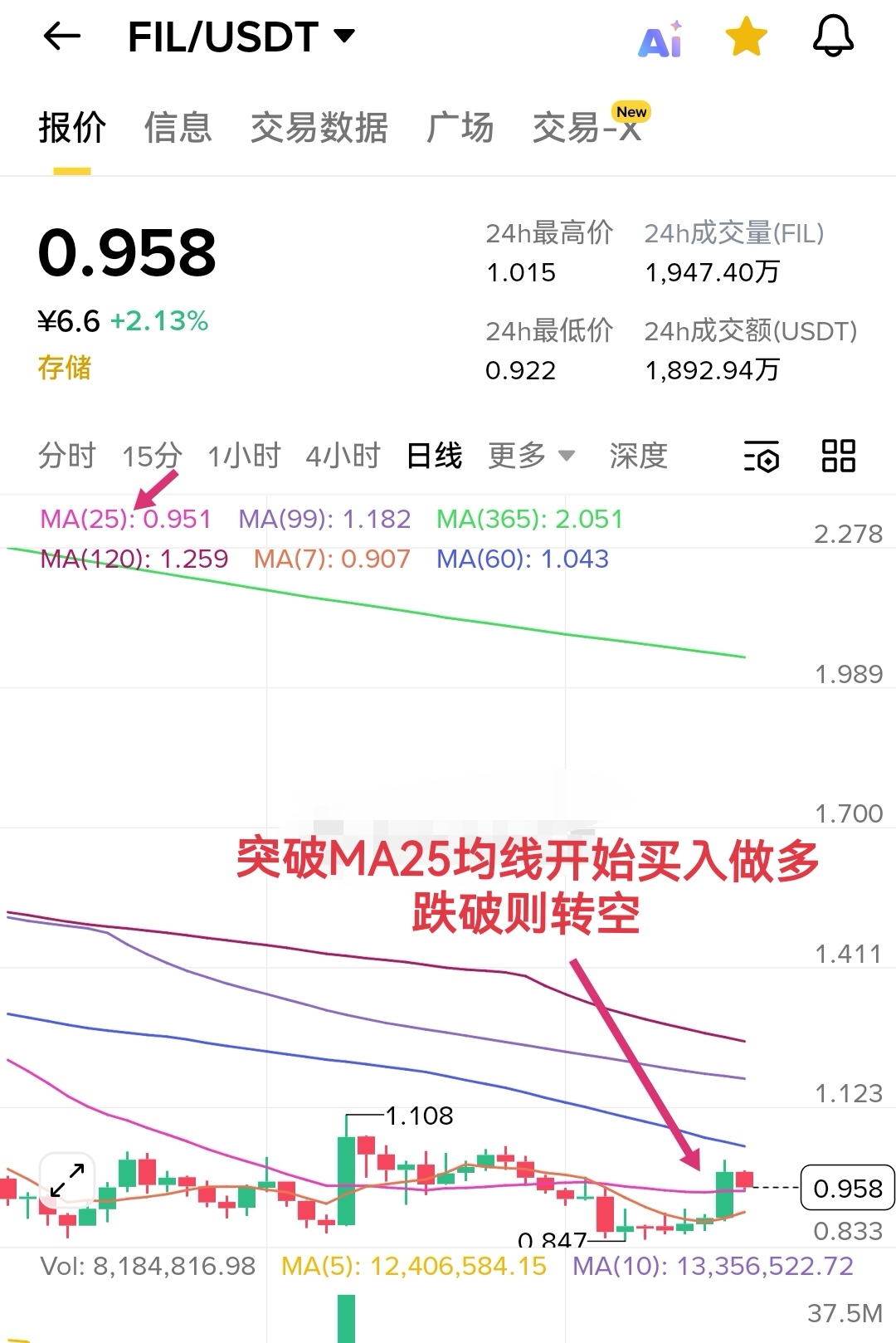Viewport: 896px width, 1343px height.
Task: Expand the chart to fullscreen
Action: pos(67,1179)
